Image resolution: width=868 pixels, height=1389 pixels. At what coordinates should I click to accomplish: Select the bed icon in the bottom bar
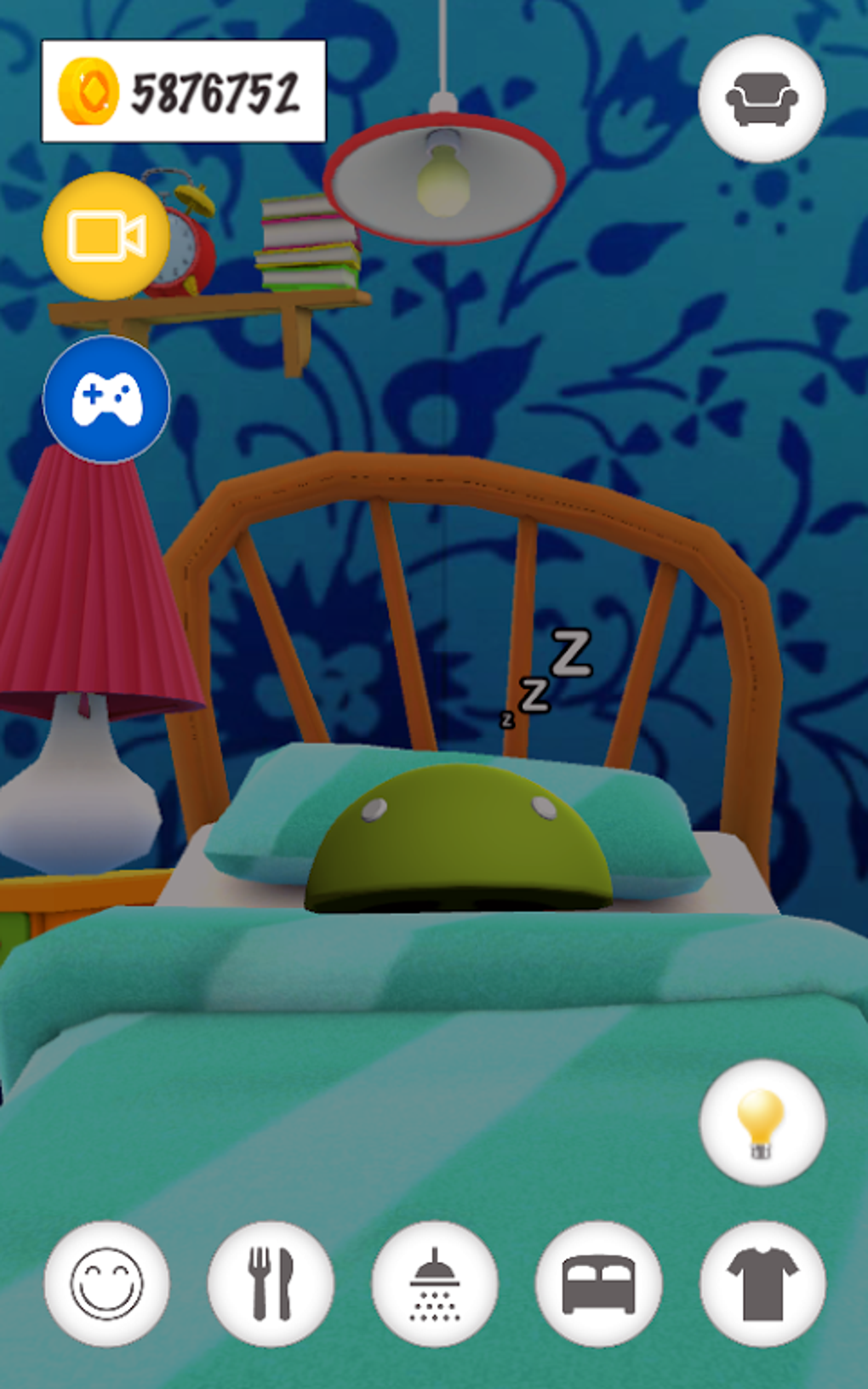click(598, 1284)
